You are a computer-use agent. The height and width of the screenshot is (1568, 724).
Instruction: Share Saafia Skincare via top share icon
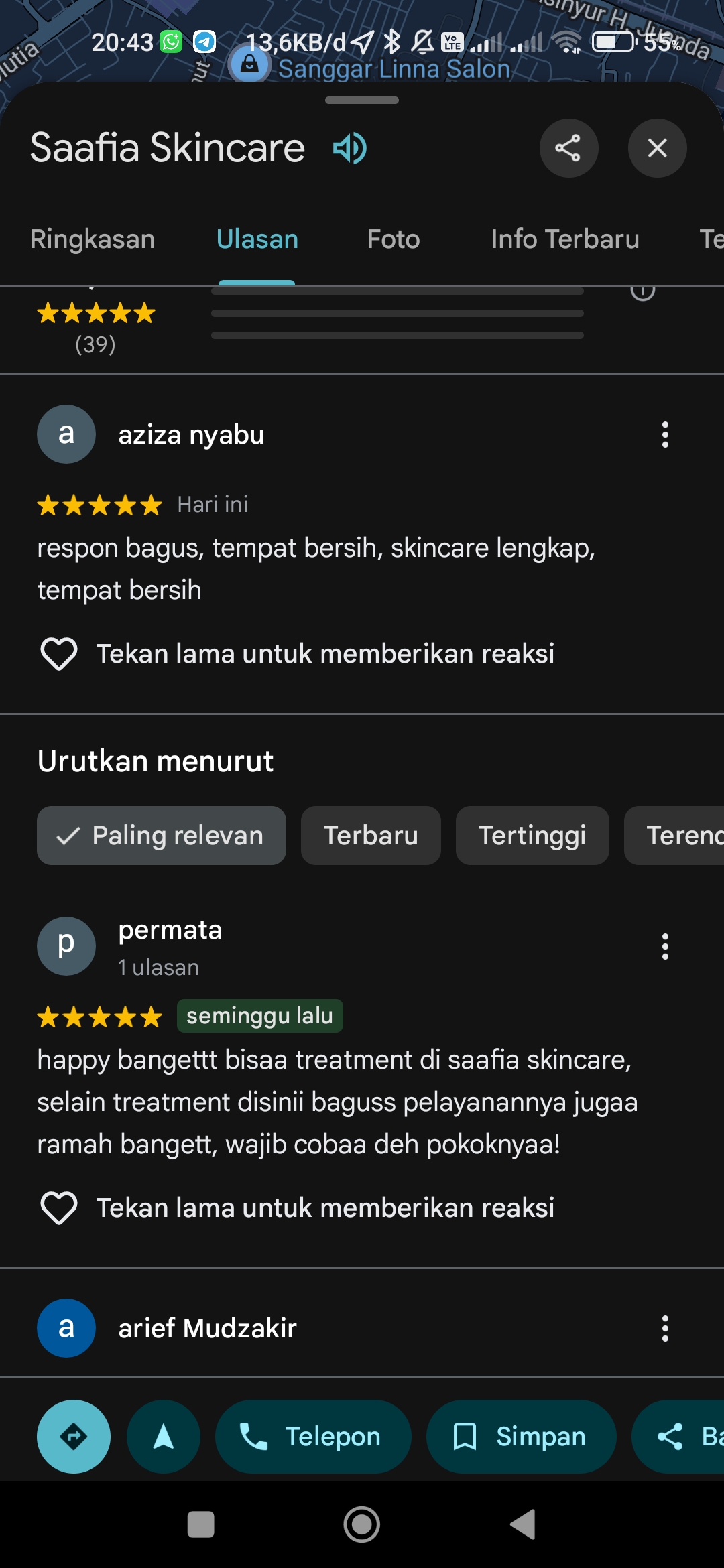(x=568, y=148)
